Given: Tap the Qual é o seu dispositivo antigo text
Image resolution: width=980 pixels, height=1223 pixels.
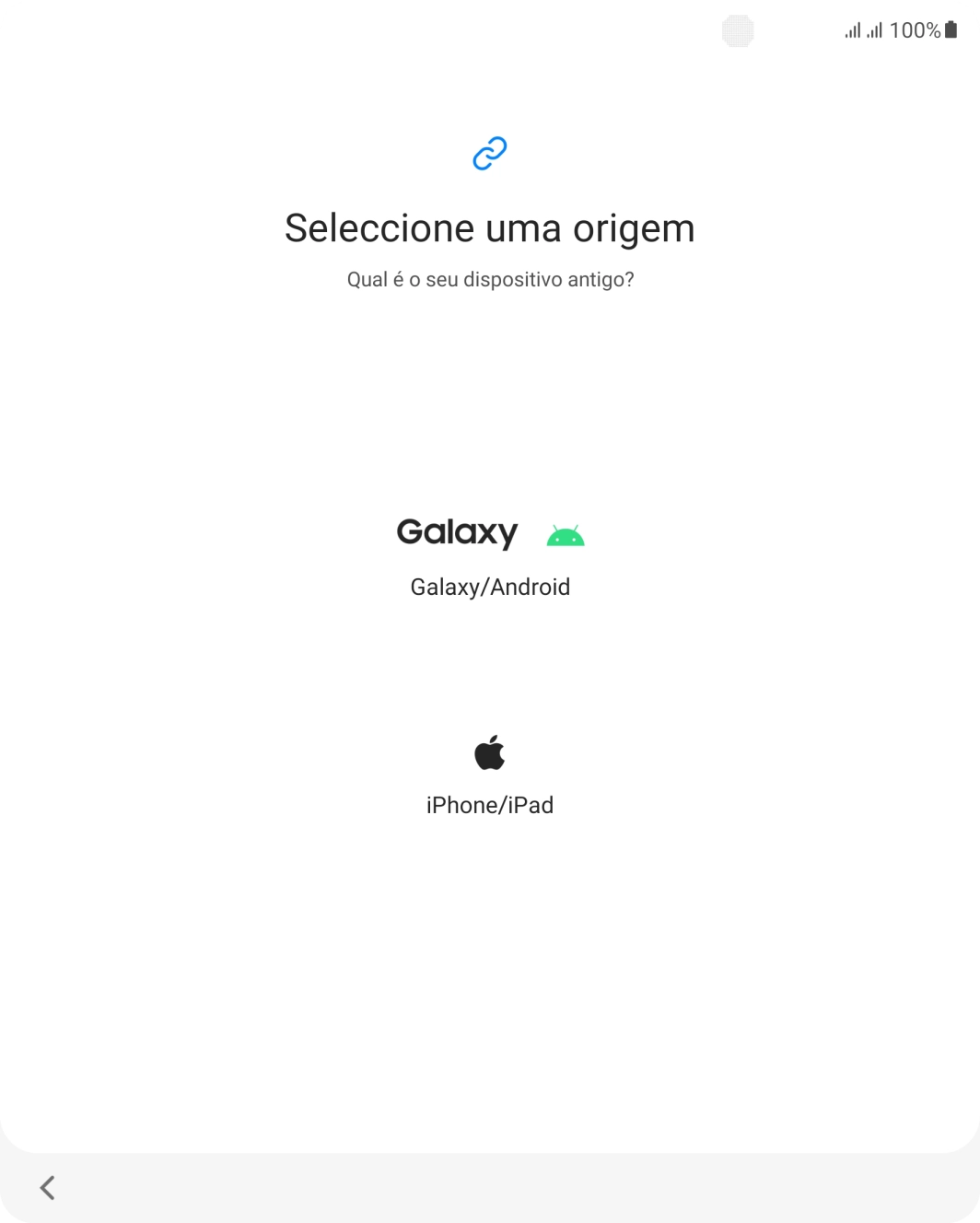Looking at the screenshot, I should click(489, 279).
